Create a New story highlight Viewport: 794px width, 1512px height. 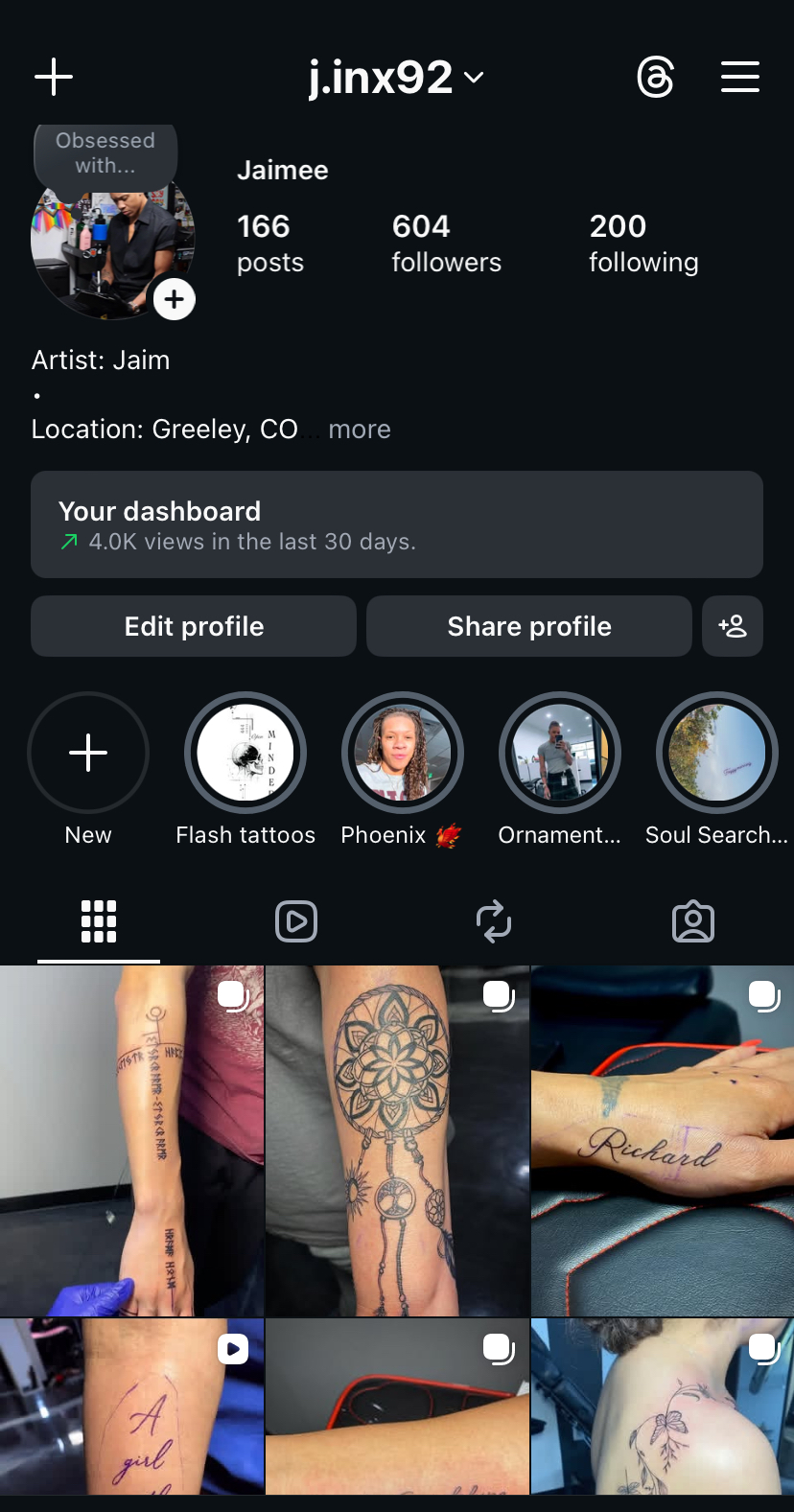pyautogui.click(x=88, y=753)
